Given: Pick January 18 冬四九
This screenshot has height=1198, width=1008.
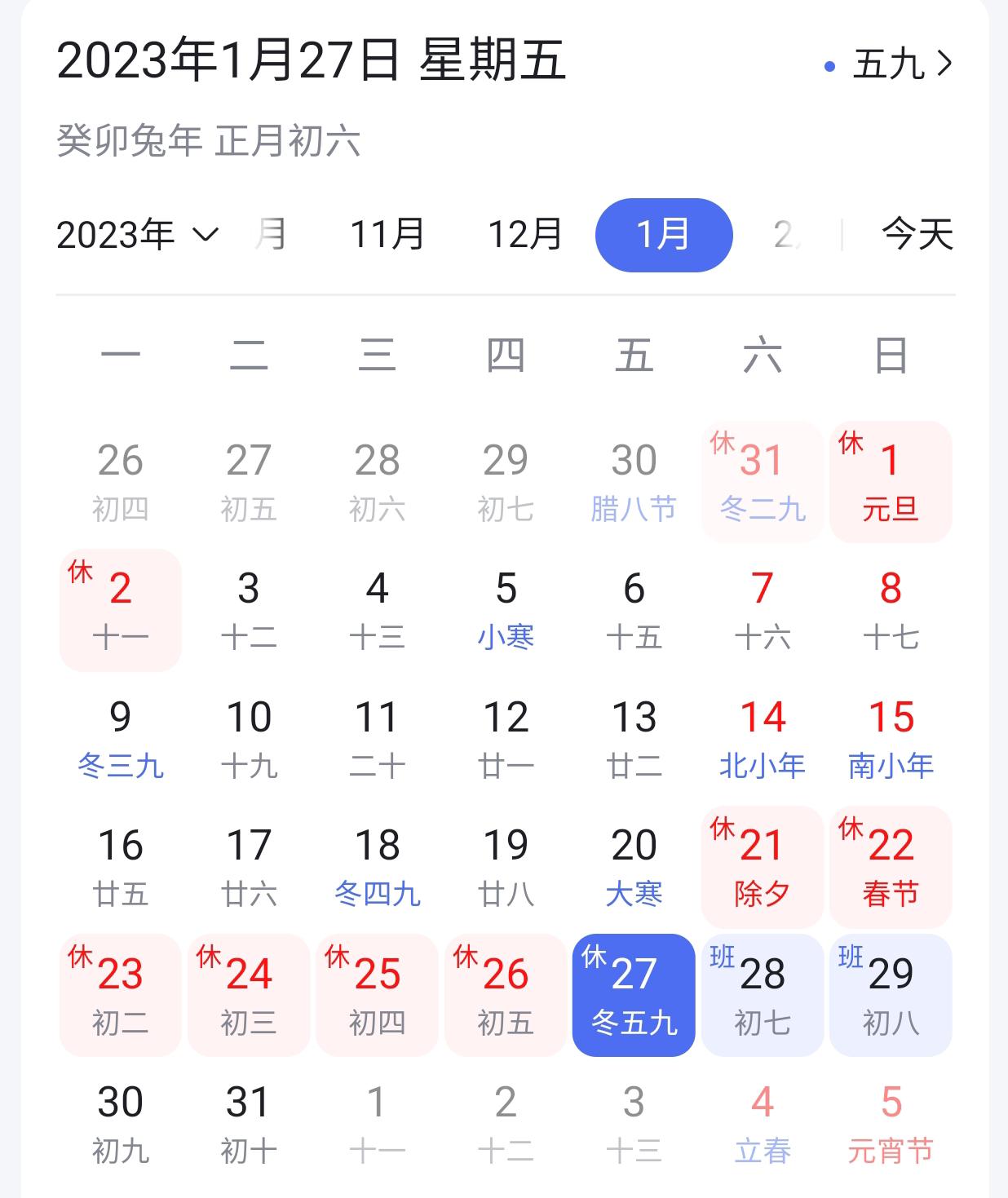Looking at the screenshot, I should click(377, 866).
